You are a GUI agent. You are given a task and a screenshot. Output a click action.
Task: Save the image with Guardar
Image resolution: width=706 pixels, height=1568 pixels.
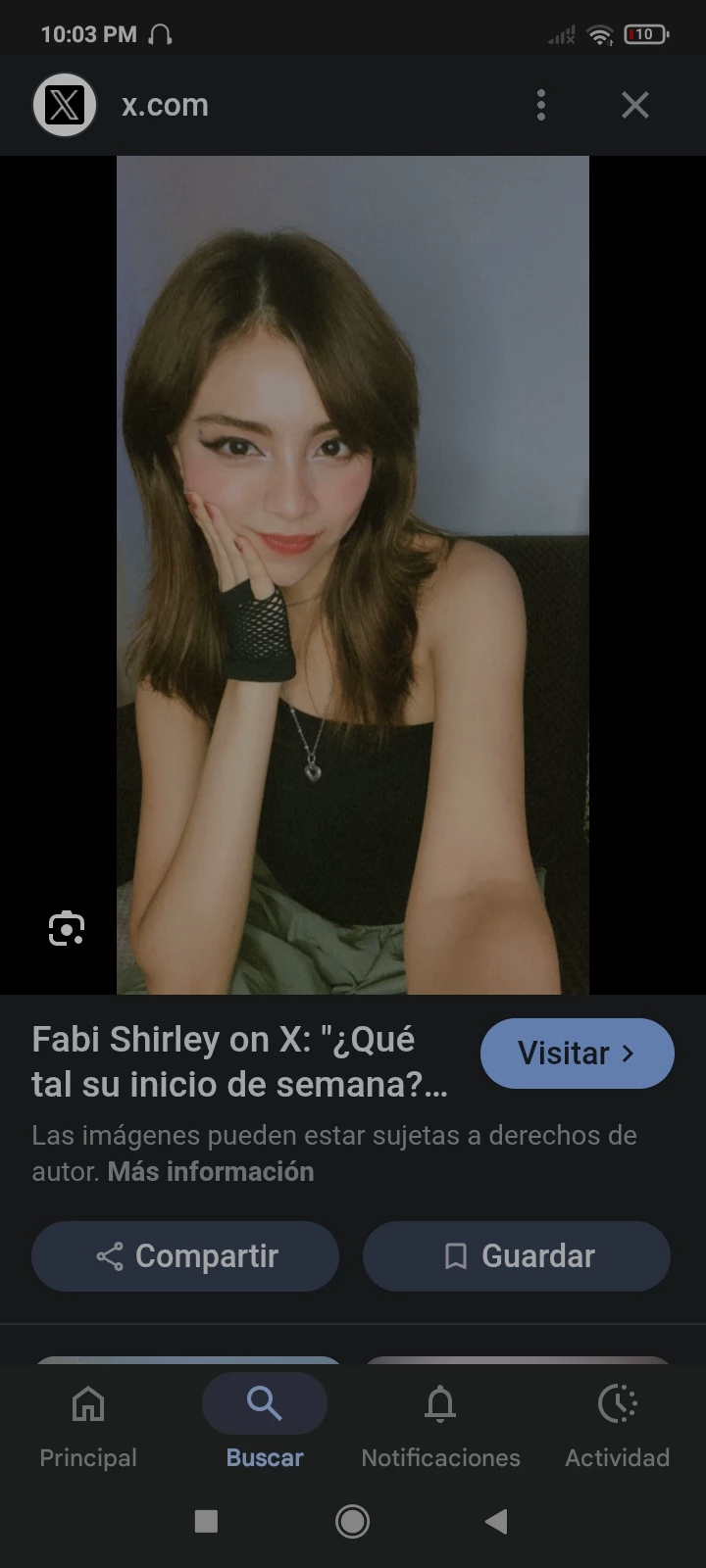click(x=517, y=1256)
